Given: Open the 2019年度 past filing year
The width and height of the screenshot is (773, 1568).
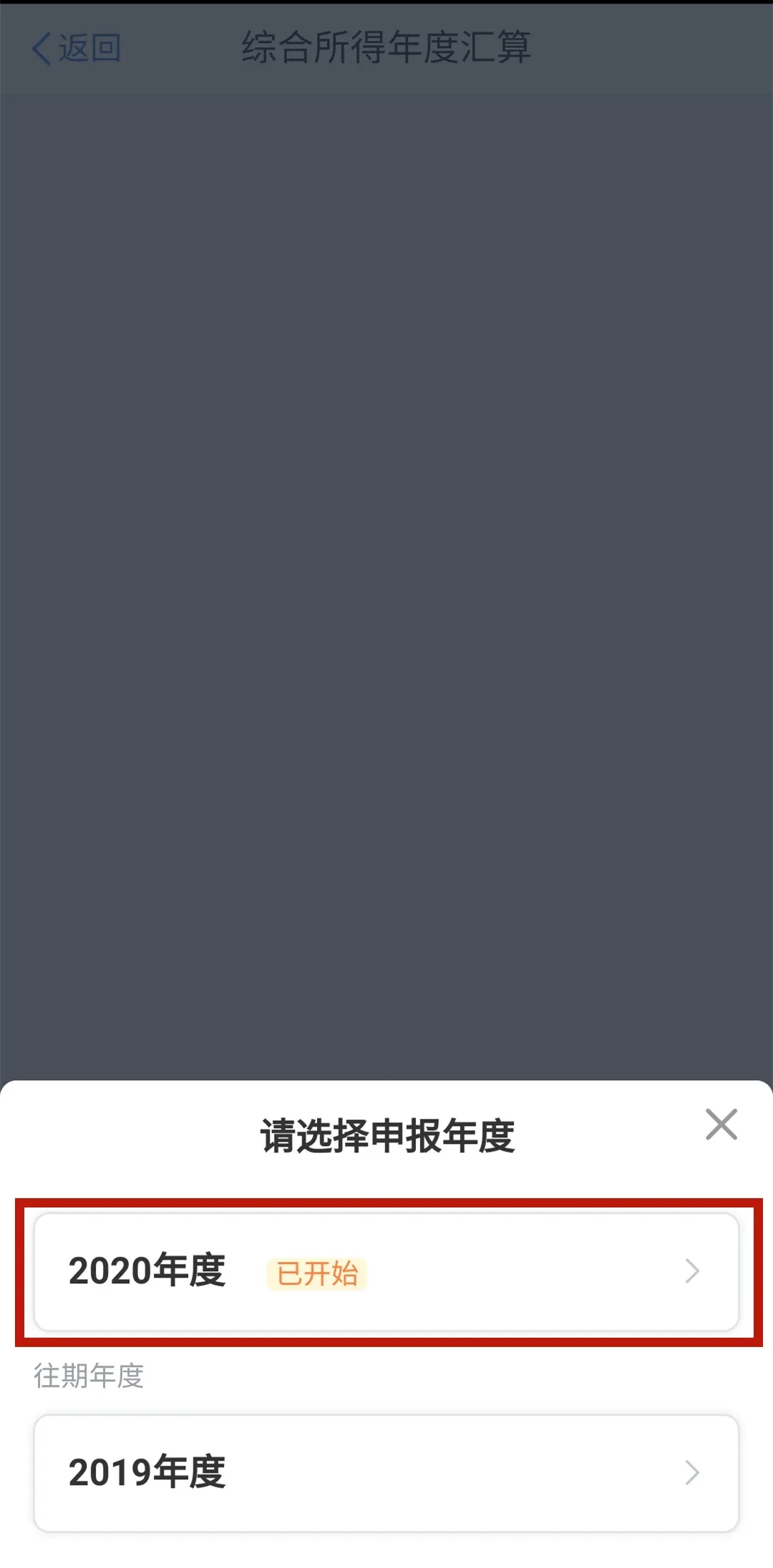Looking at the screenshot, I should coord(386,1473).
